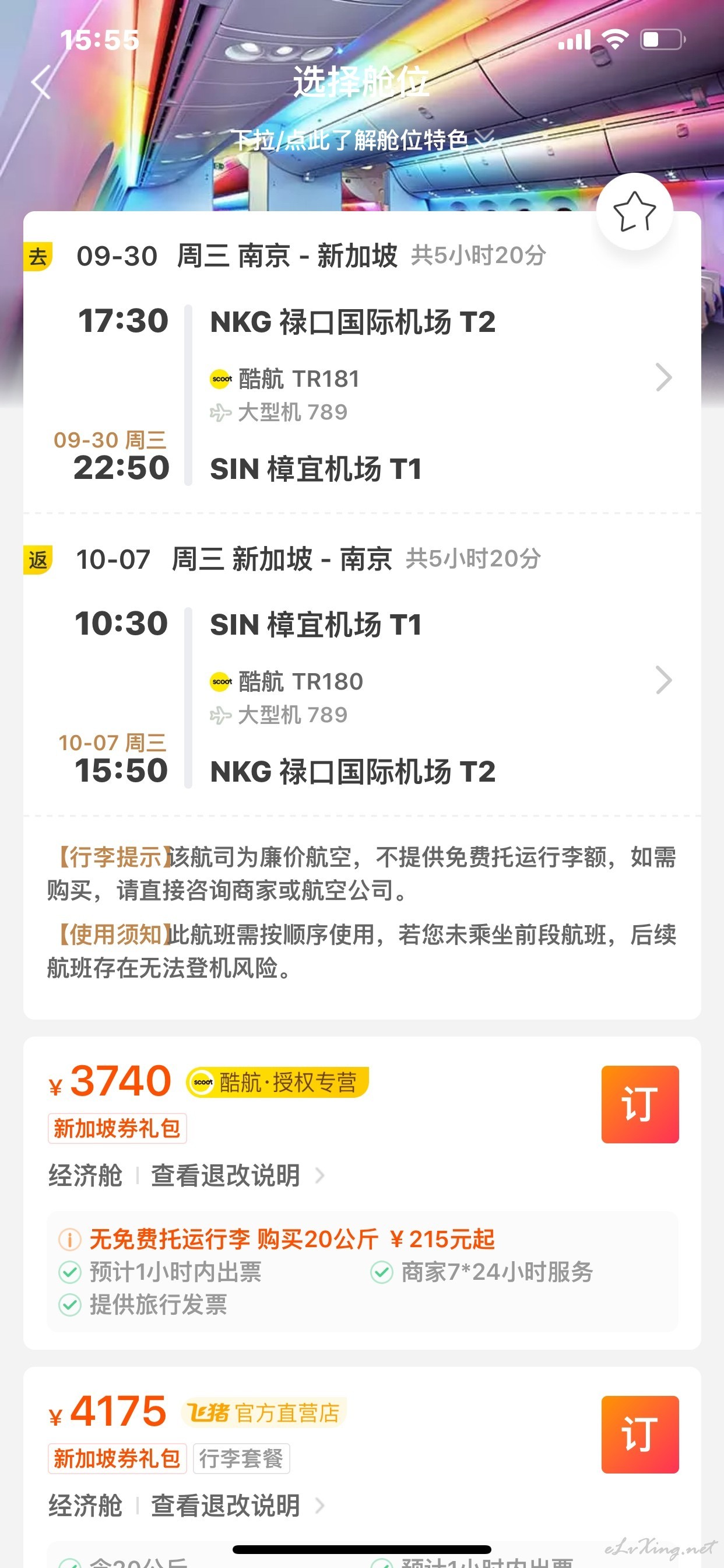
Task: Tap 行李套餐 tag under ¥4175 fare
Action: pos(241,1458)
